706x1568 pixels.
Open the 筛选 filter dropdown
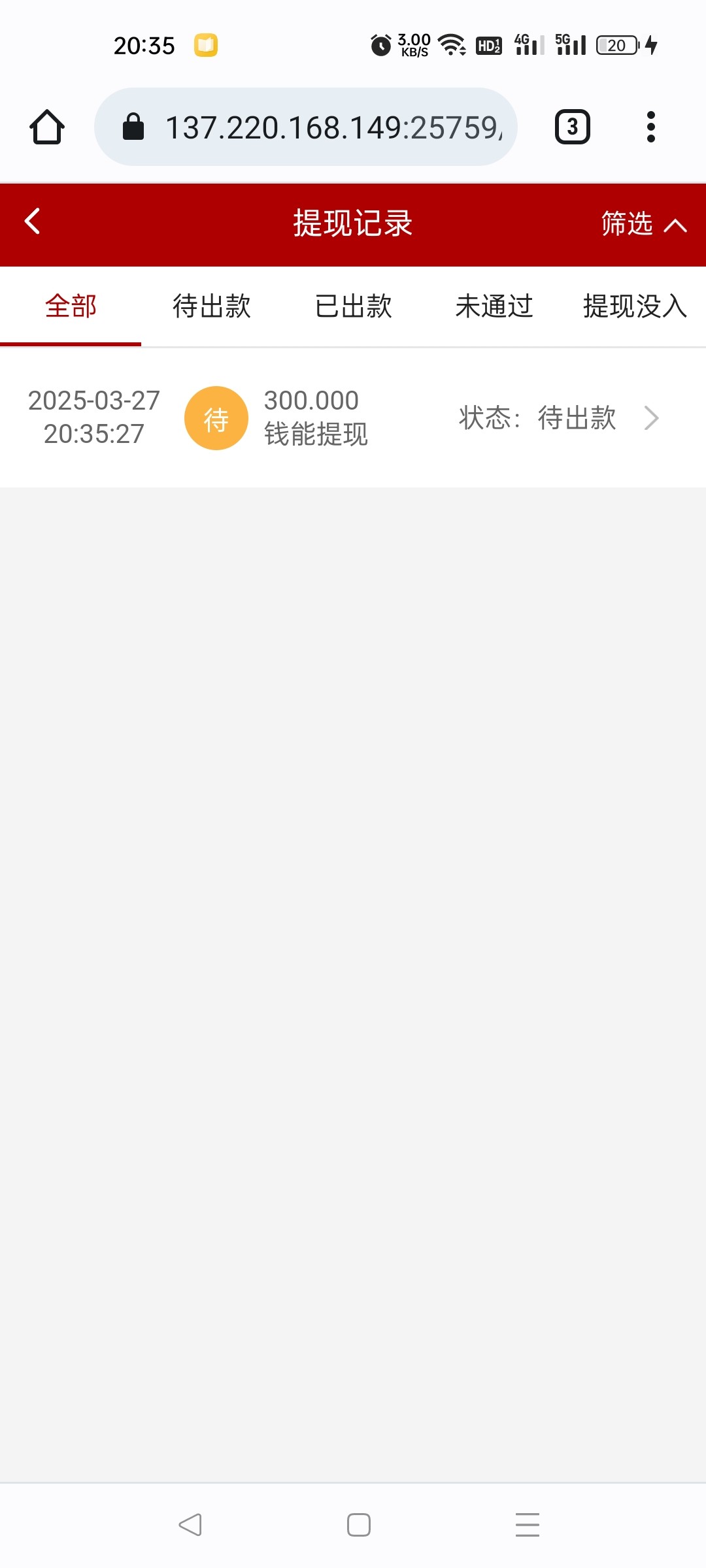click(x=644, y=224)
